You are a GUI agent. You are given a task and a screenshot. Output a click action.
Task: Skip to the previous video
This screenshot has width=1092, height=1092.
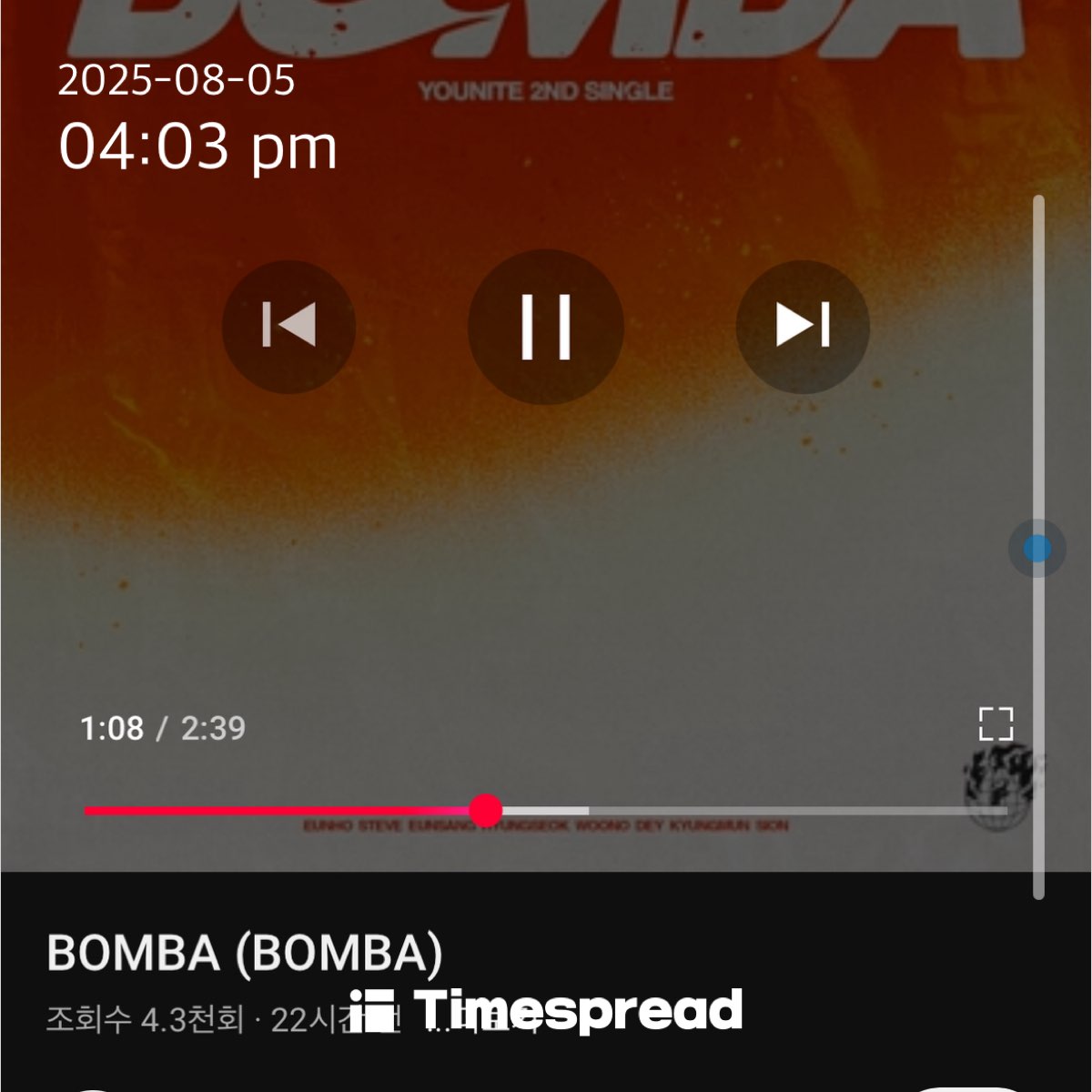coord(288,326)
